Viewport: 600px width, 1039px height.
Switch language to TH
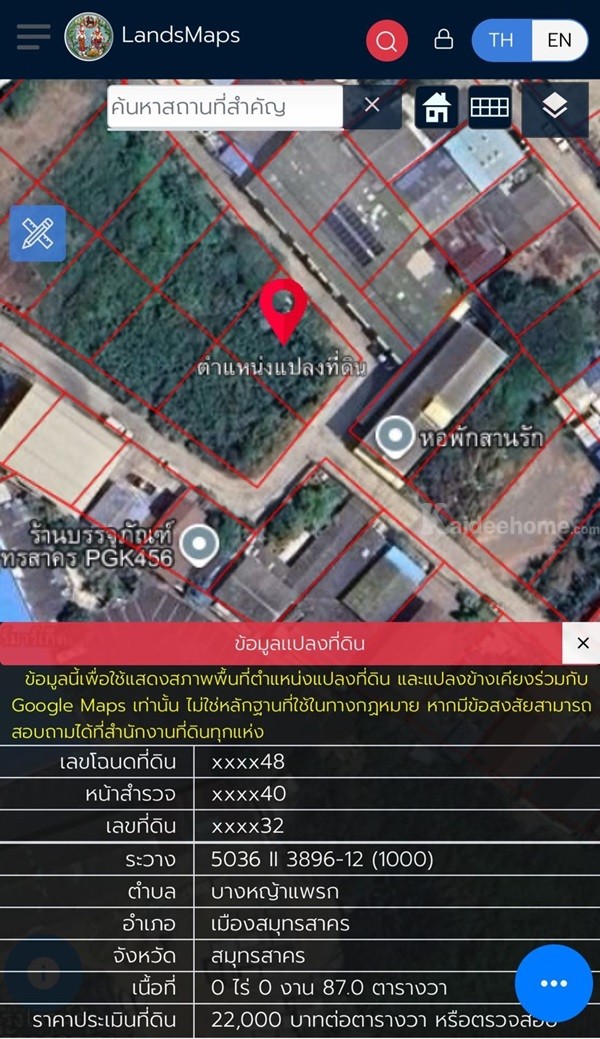click(501, 41)
